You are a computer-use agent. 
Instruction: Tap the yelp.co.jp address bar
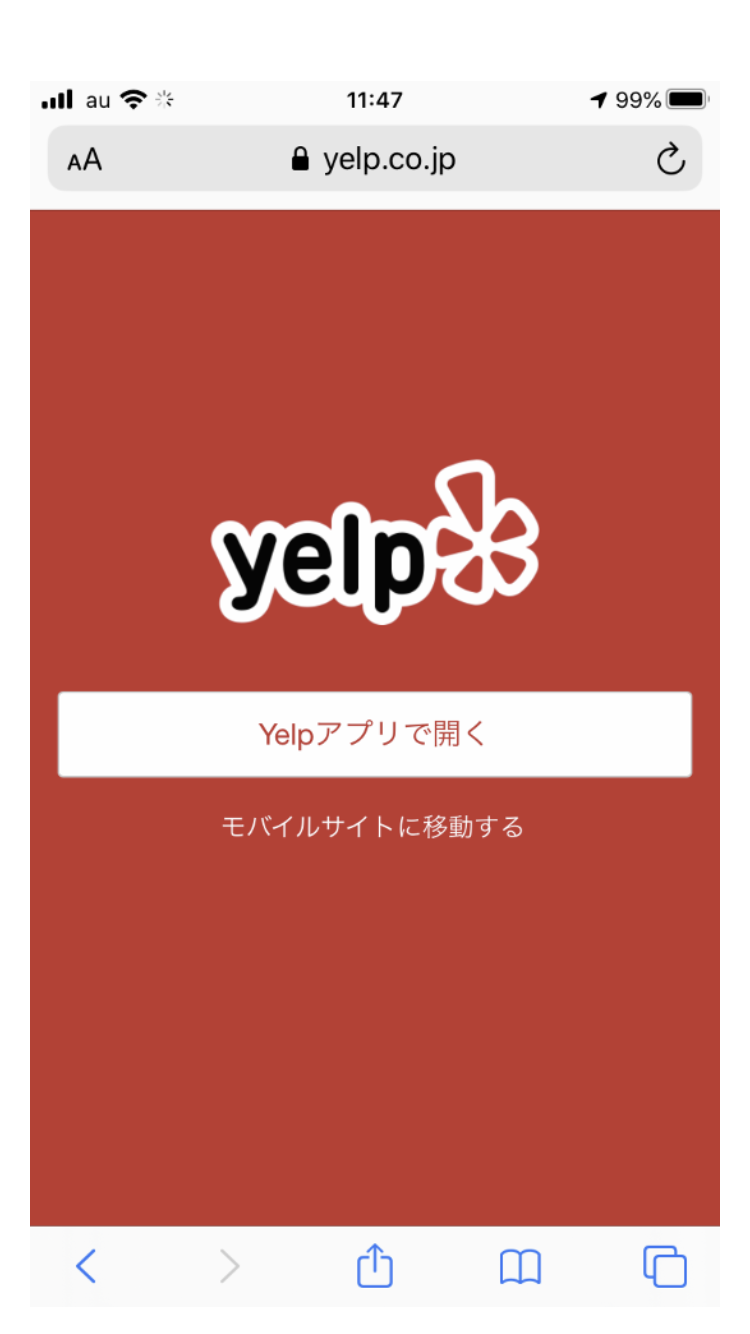(374, 159)
